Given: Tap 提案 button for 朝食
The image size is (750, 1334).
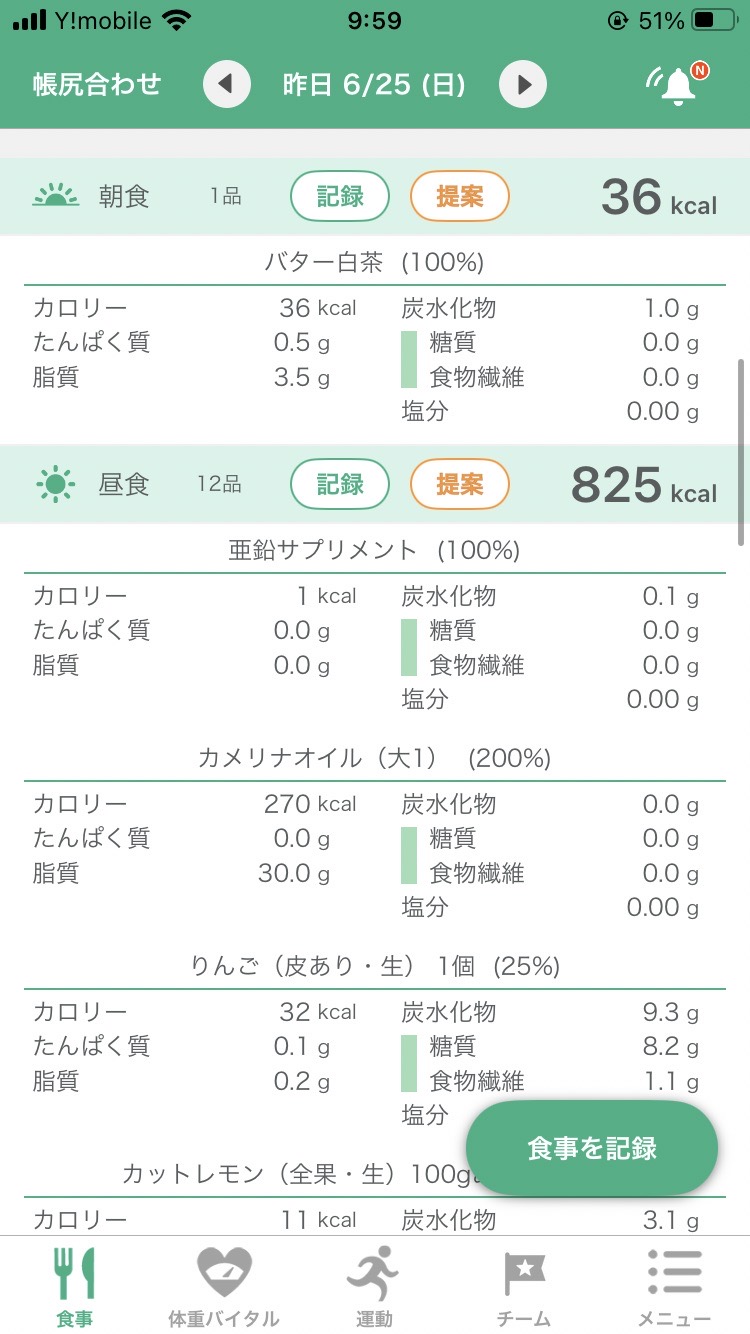Looking at the screenshot, I should (x=460, y=197).
